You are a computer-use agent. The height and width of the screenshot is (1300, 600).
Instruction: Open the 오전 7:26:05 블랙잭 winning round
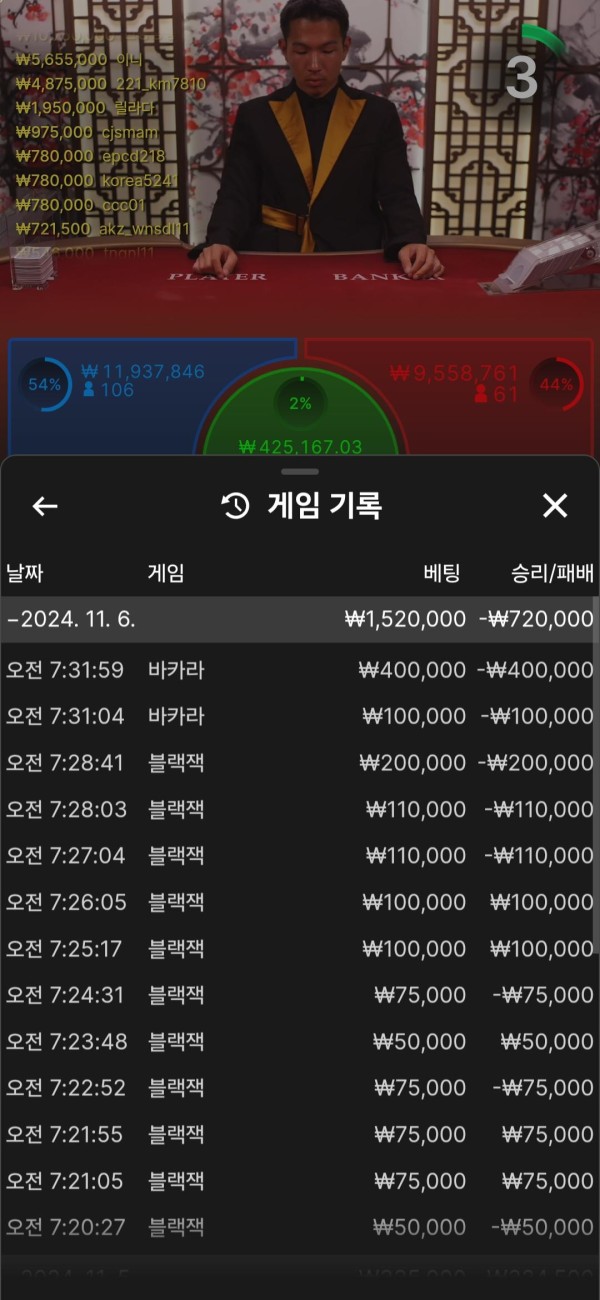click(x=298, y=902)
